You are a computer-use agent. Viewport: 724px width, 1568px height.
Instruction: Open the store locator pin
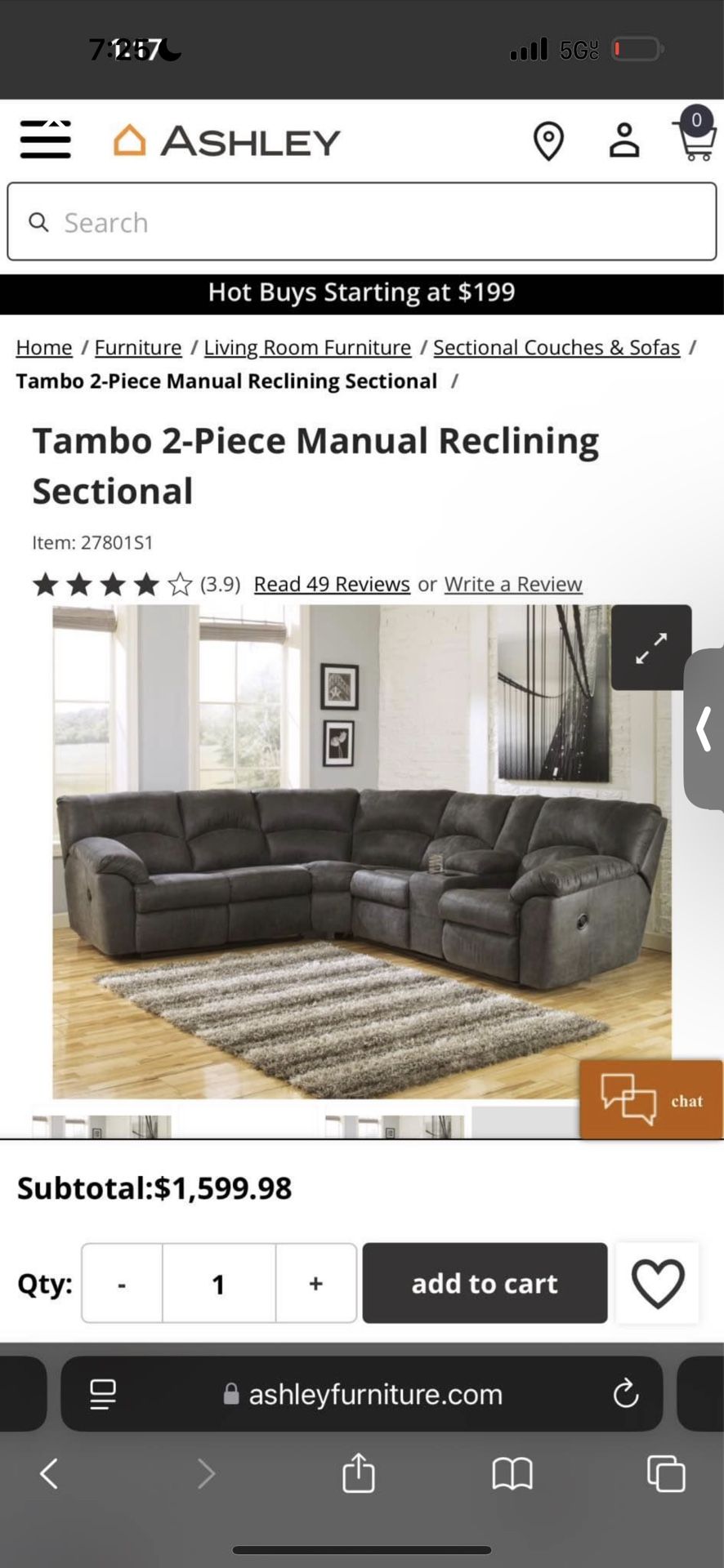click(548, 141)
